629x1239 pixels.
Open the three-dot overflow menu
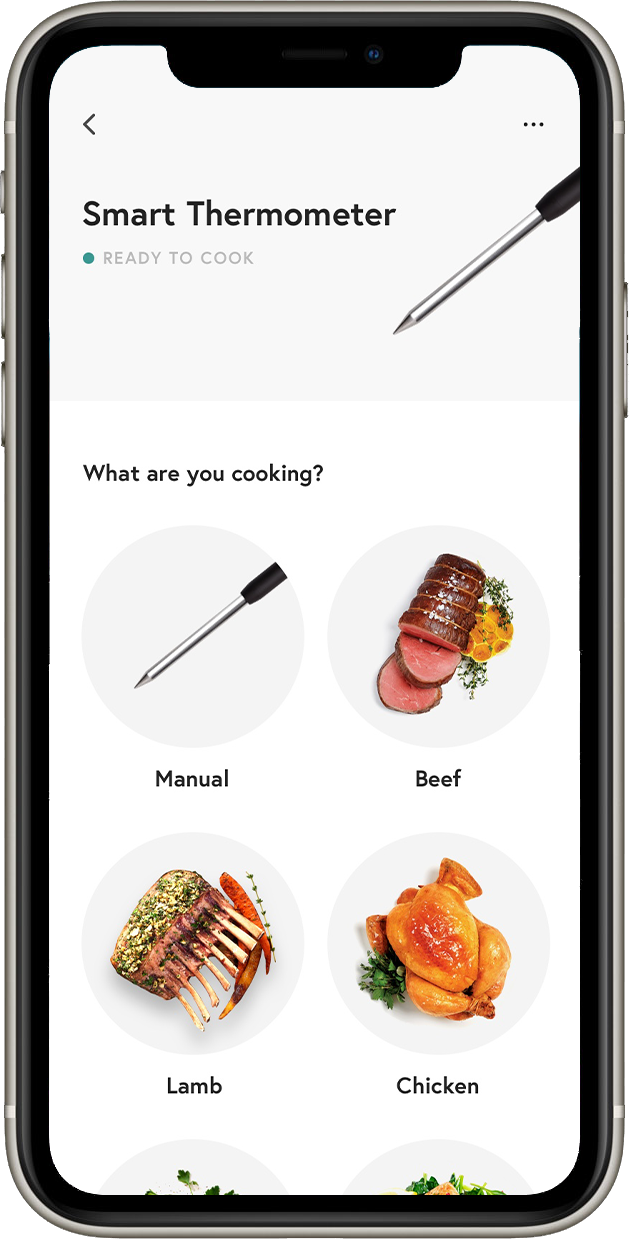pos(533,125)
